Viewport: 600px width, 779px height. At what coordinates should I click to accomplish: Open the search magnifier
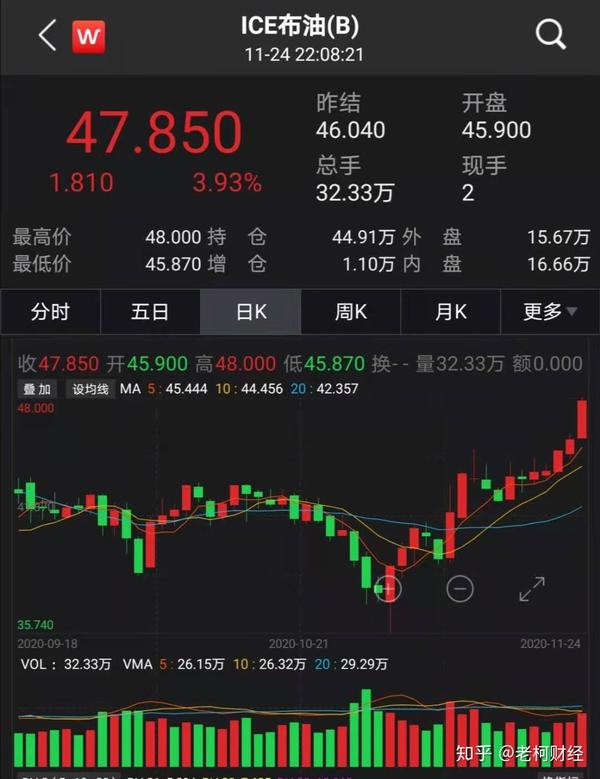(551, 35)
